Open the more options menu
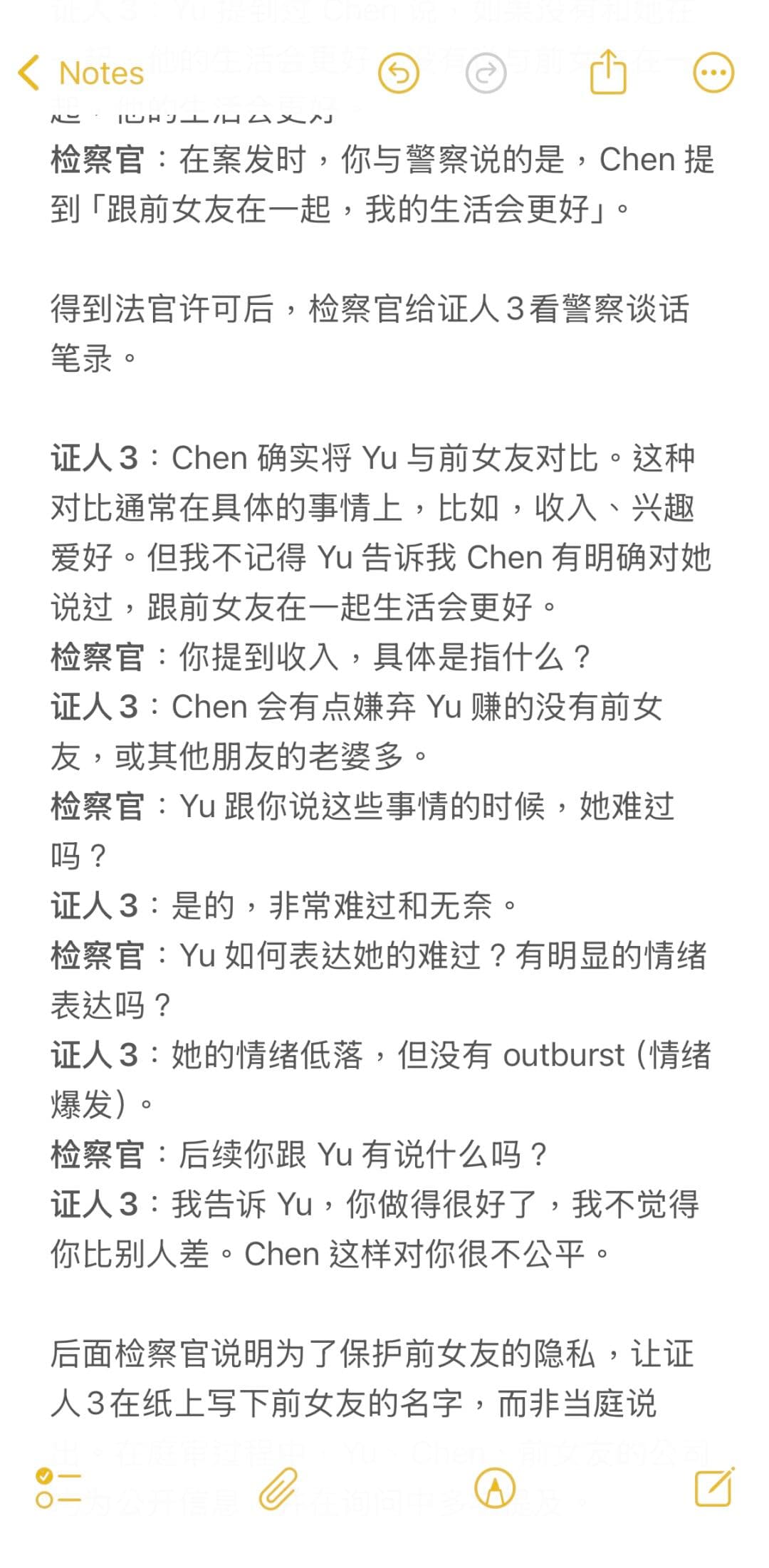Viewport: 769px width, 1568px height. click(x=713, y=73)
